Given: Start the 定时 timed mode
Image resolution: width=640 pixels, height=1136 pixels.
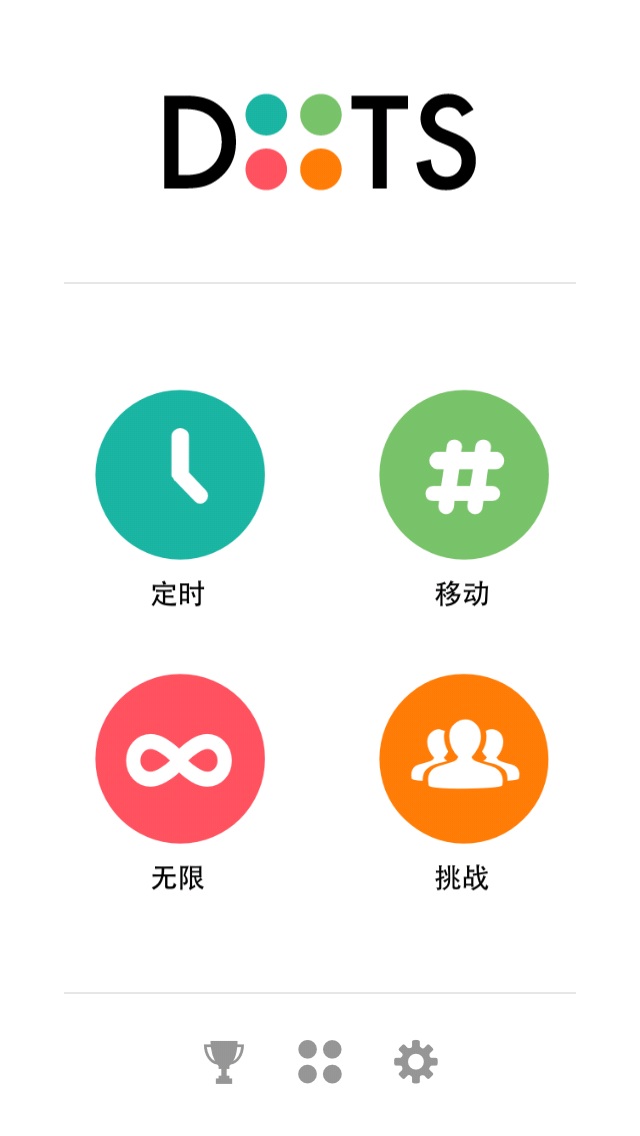Looking at the screenshot, I should click(x=180, y=474).
